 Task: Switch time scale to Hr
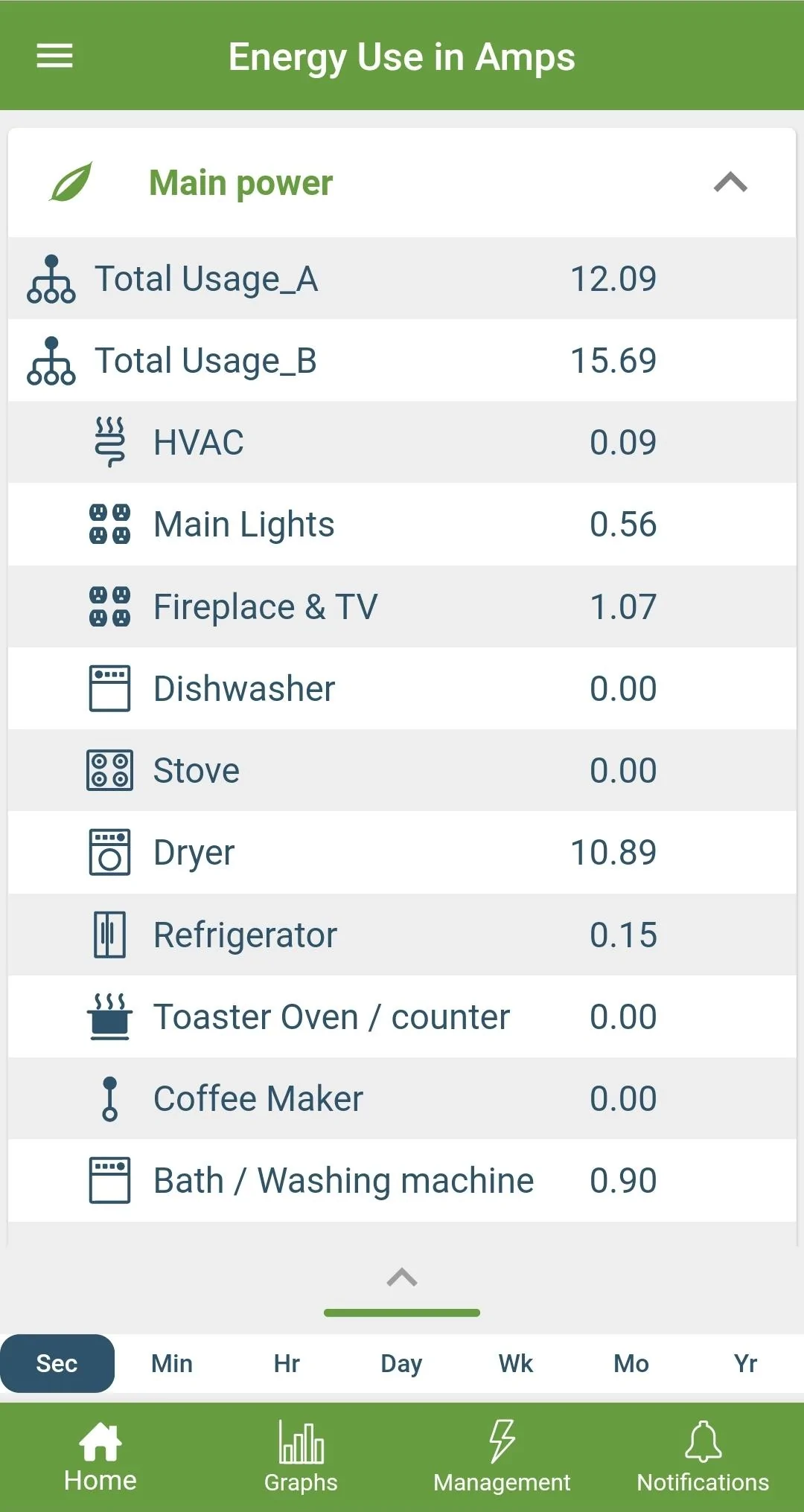click(287, 1363)
